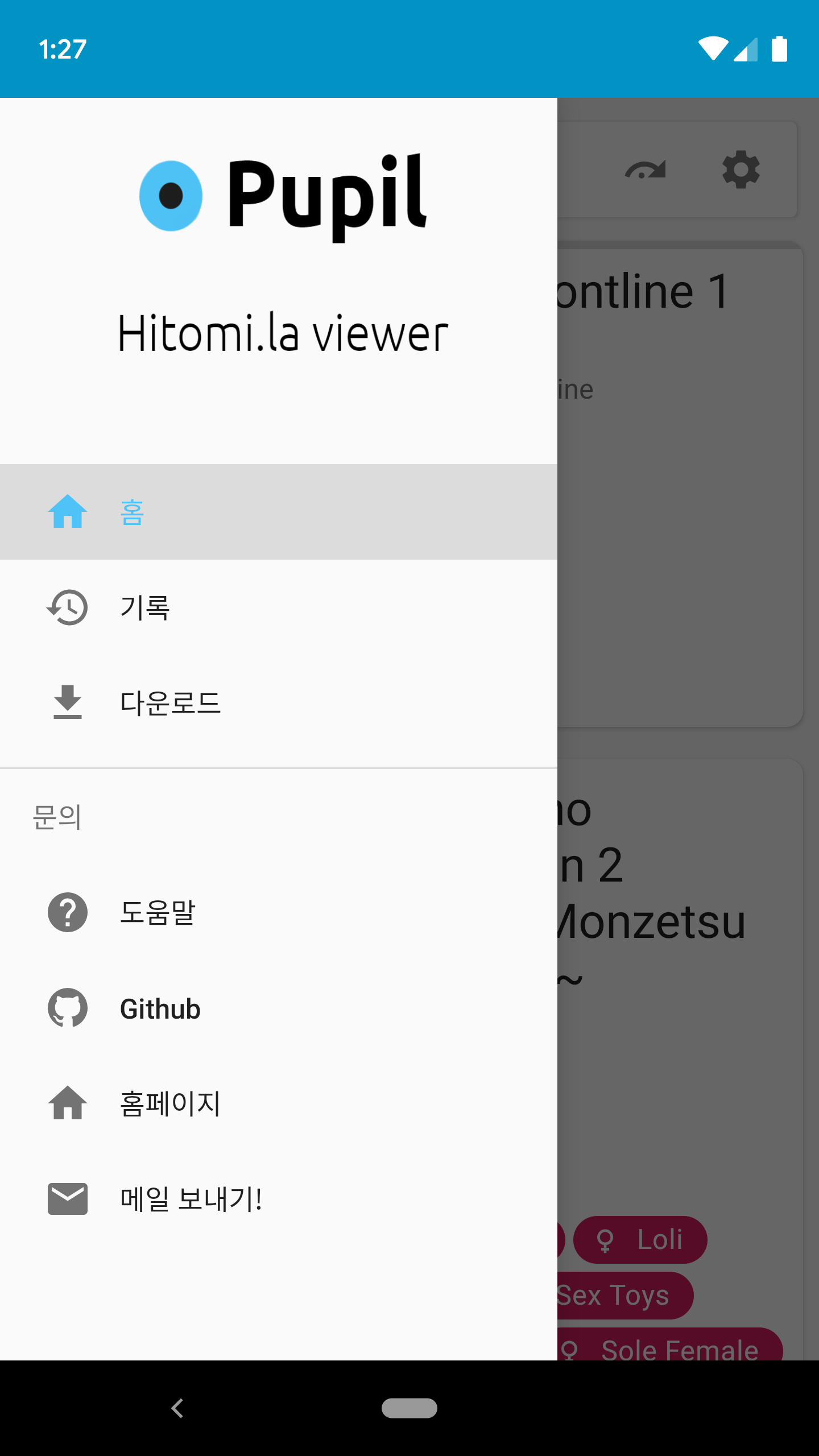Tap 메일 보내기! to send email
The height and width of the screenshot is (1456, 819).
(x=279, y=1199)
